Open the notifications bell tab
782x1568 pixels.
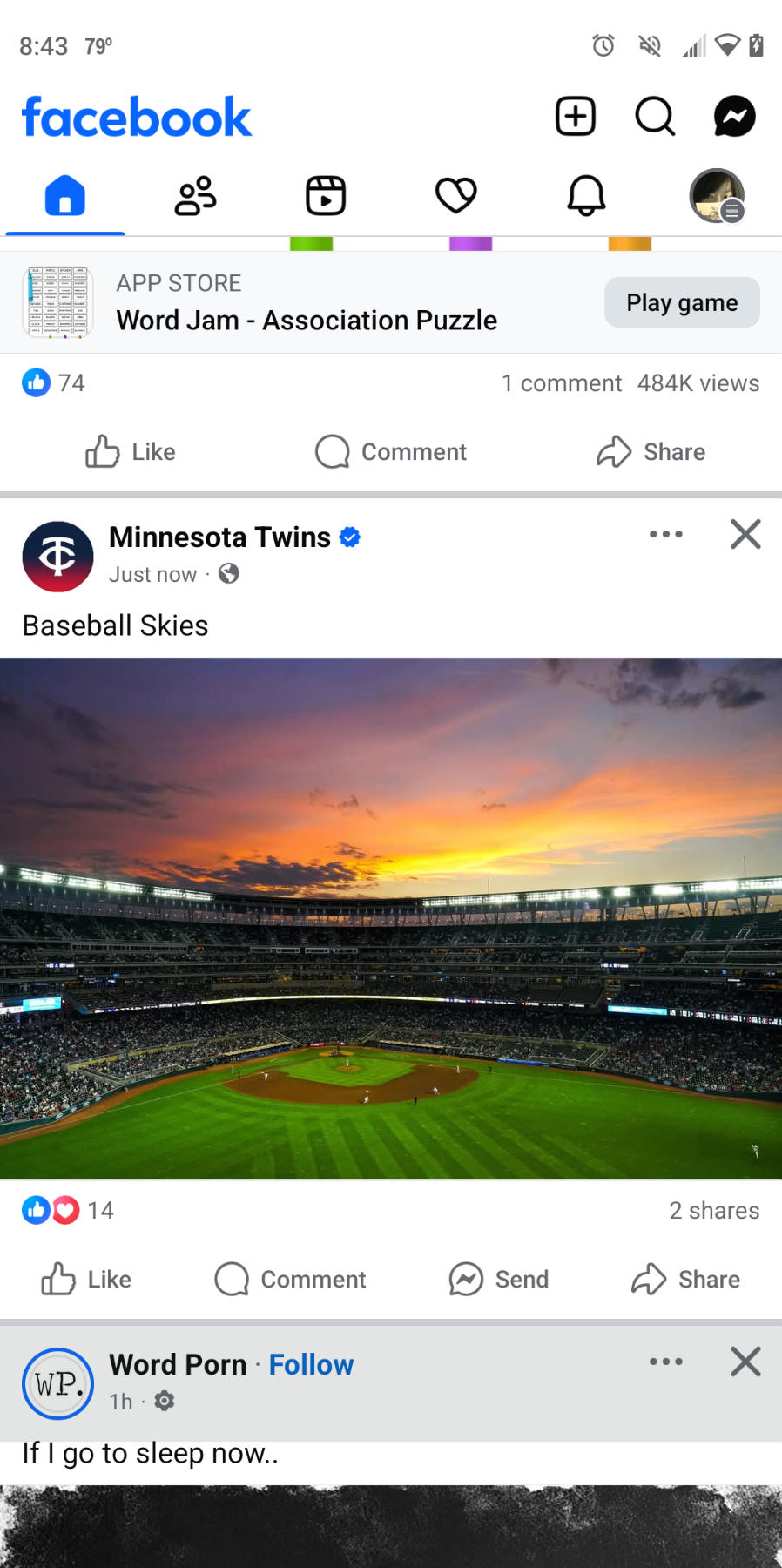586,195
